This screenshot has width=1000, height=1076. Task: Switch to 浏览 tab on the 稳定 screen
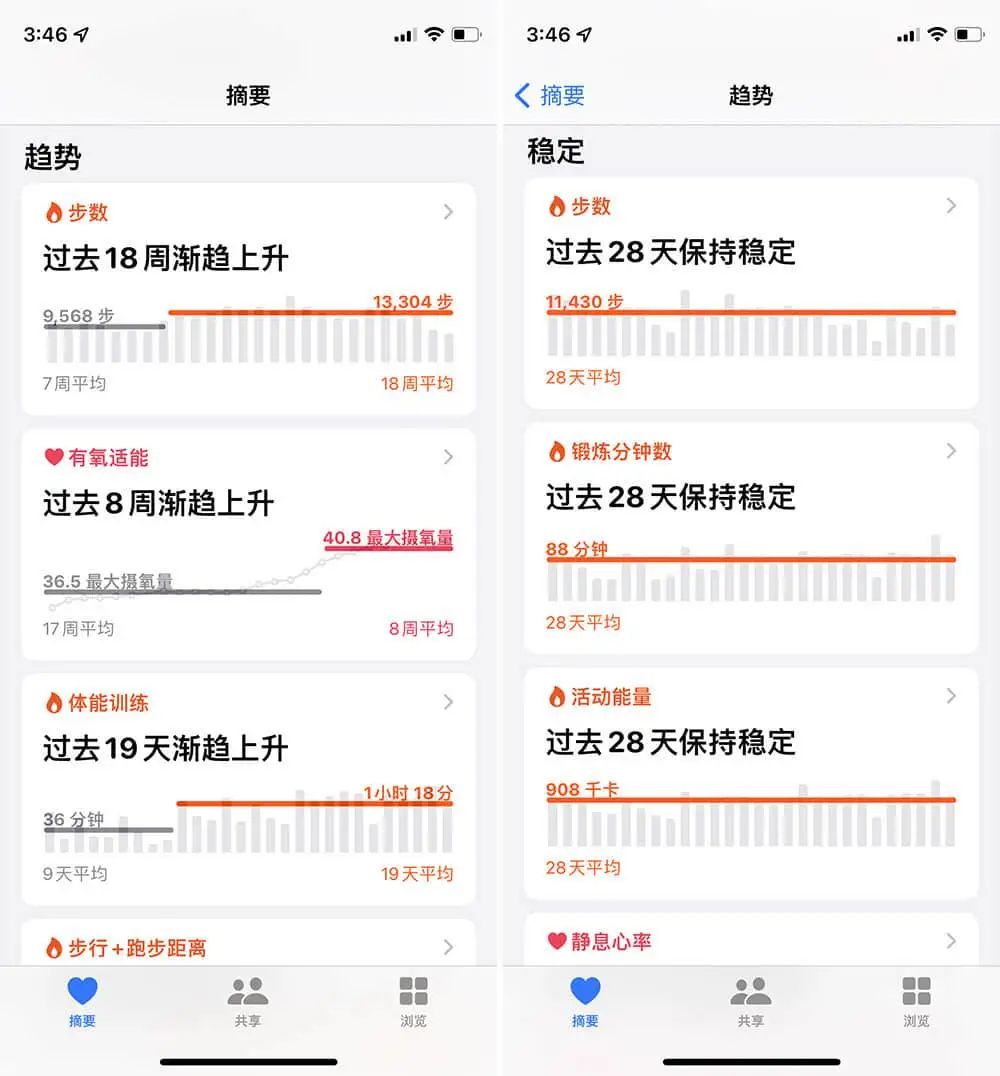(x=916, y=1002)
